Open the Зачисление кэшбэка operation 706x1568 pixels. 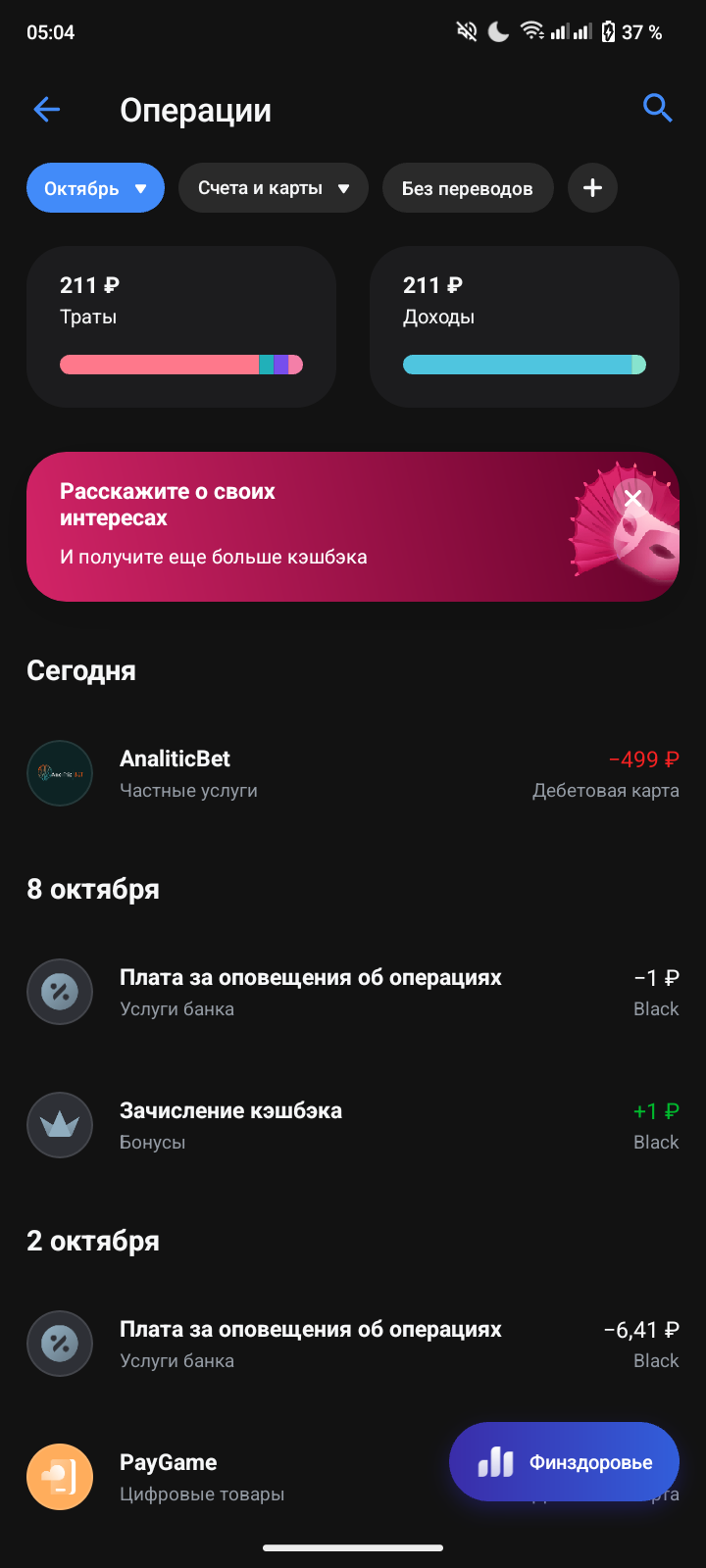353,1125
